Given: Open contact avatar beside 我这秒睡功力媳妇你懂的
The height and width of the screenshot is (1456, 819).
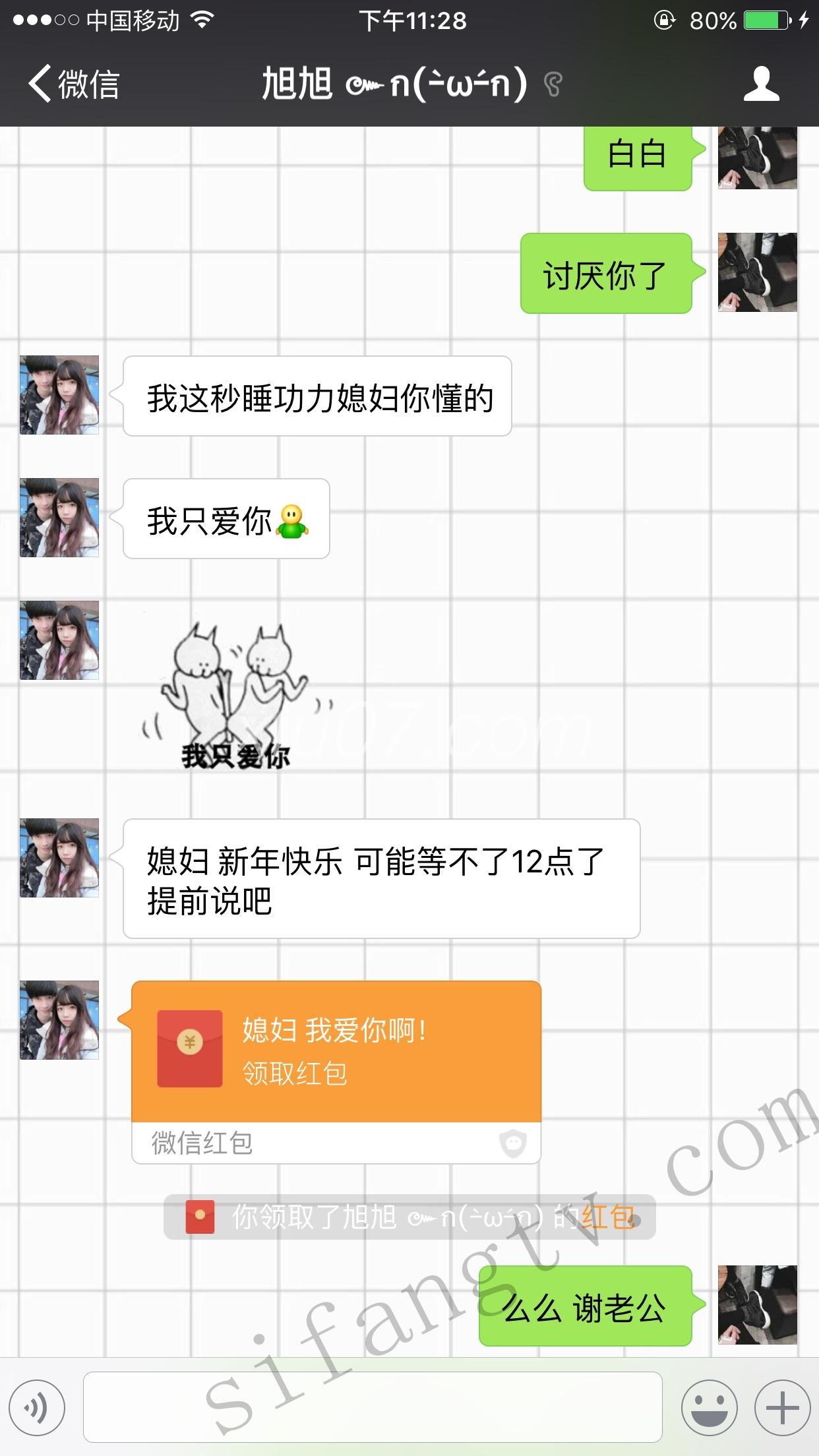Looking at the screenshot, I should (x=59, y=395).
